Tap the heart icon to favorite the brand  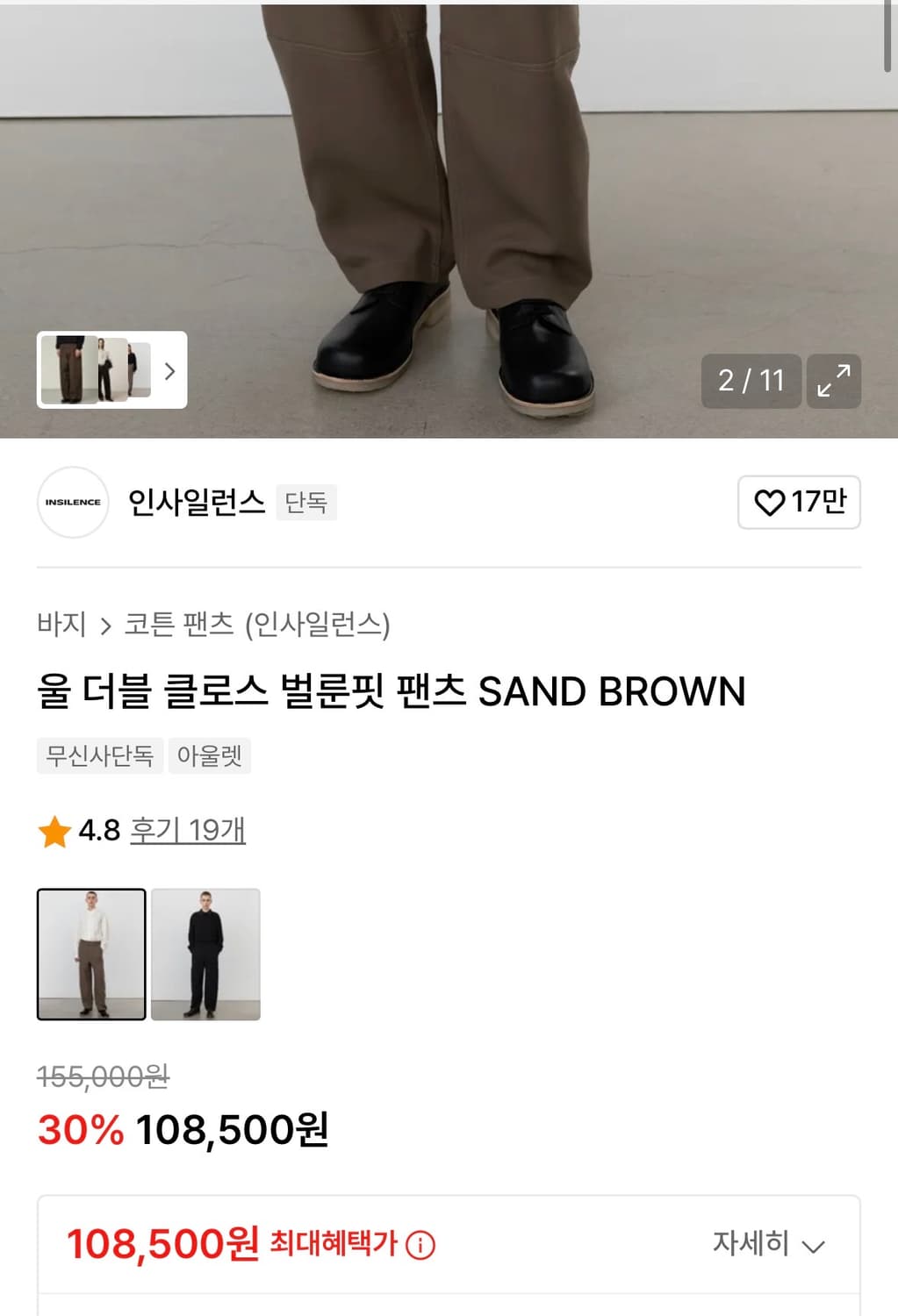point(771,502)
